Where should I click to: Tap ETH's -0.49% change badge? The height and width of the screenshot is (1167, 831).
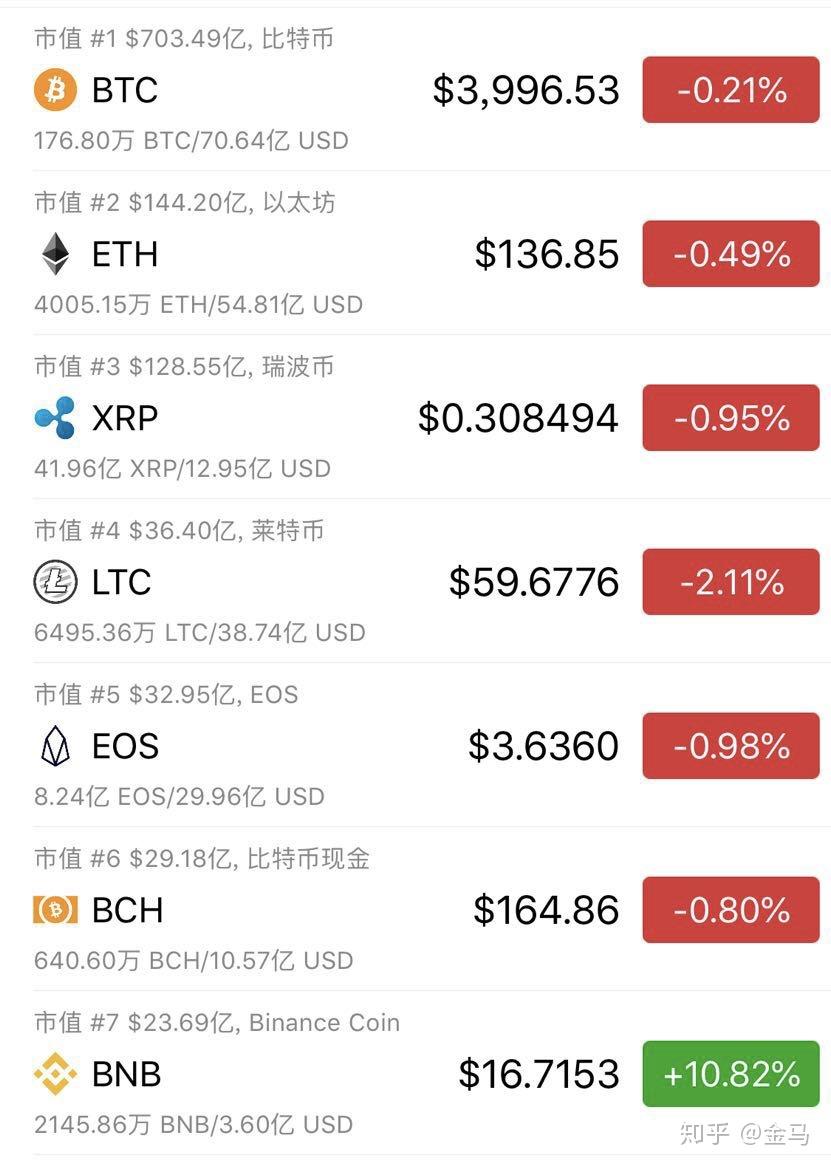click(x=731, y=254)
